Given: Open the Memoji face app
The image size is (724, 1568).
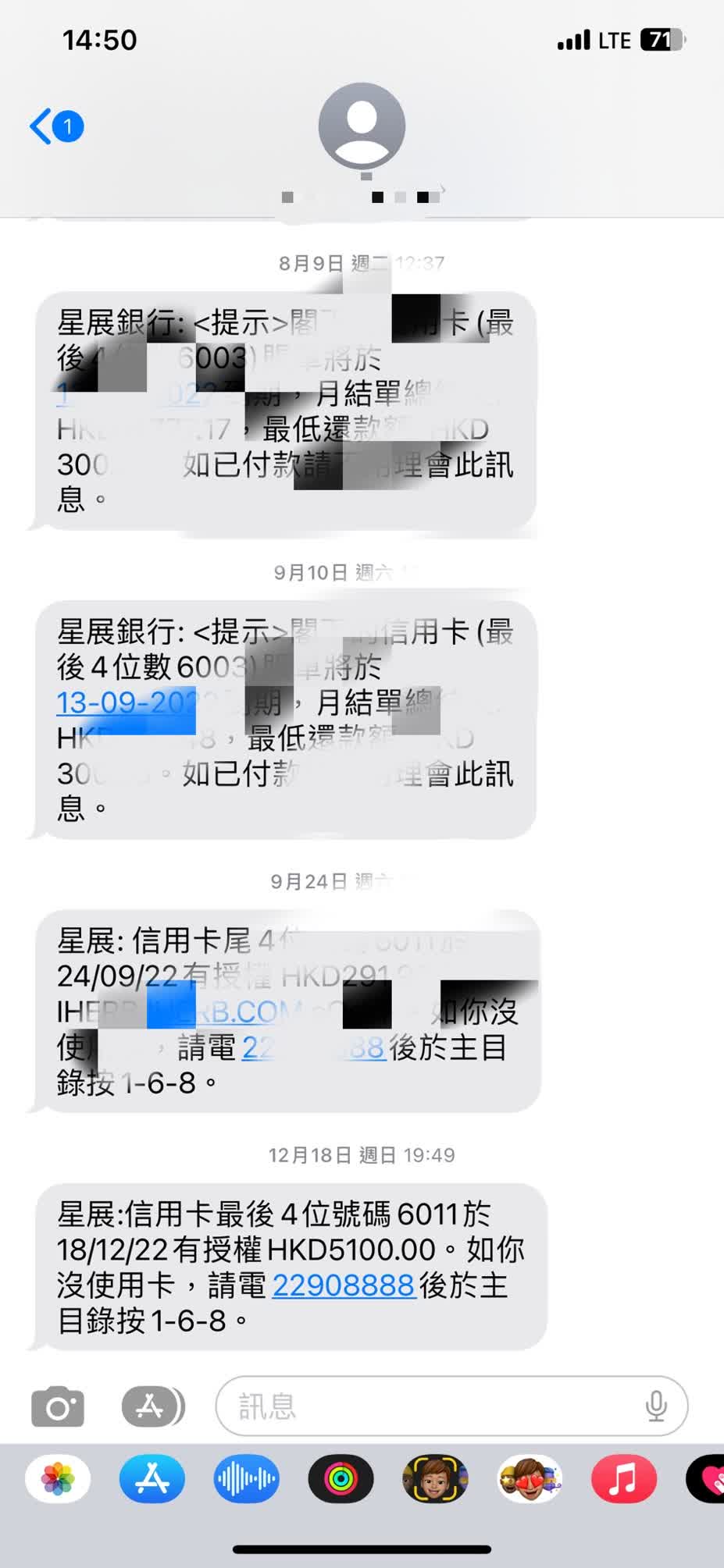Looking at the screenshot, I should (435, 1479).
